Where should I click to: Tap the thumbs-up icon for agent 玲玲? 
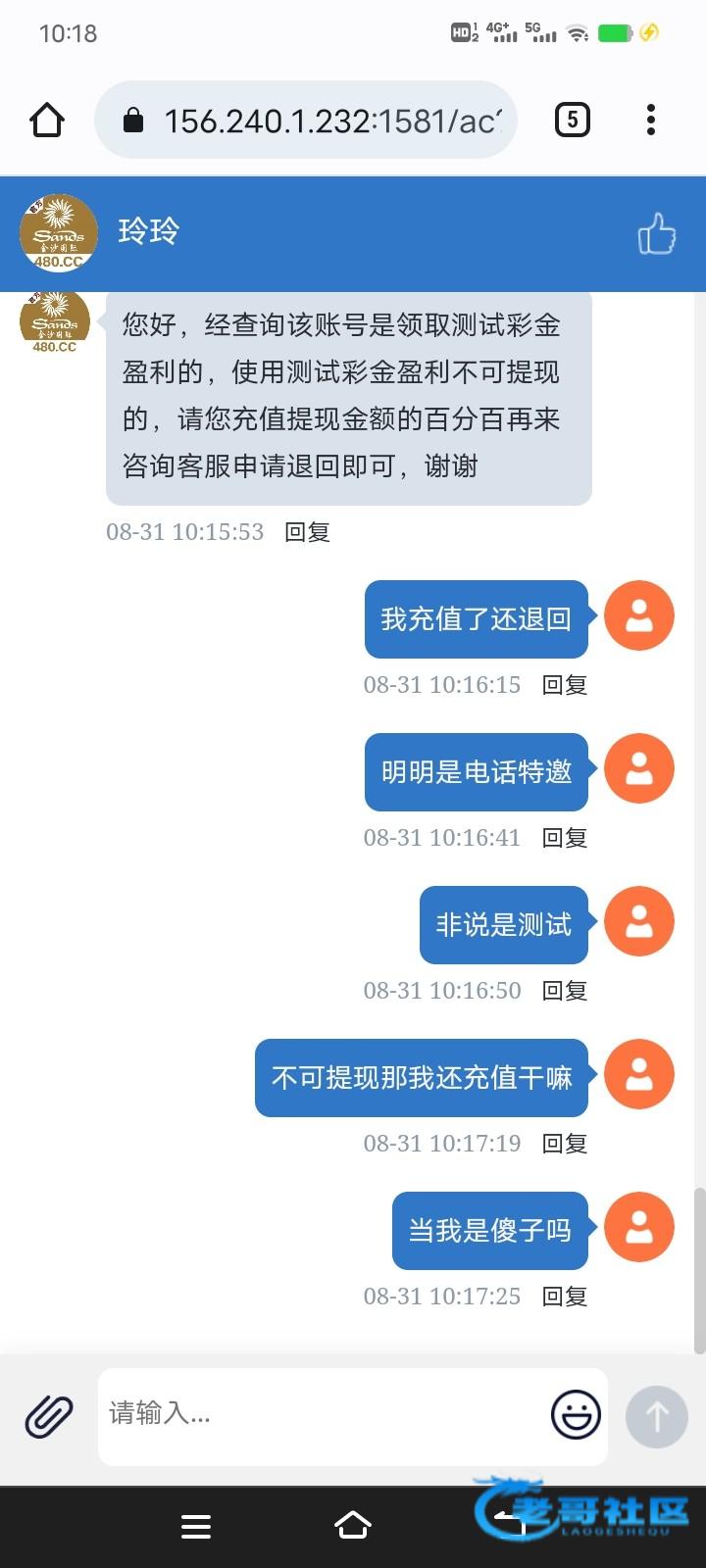point(656,234)
